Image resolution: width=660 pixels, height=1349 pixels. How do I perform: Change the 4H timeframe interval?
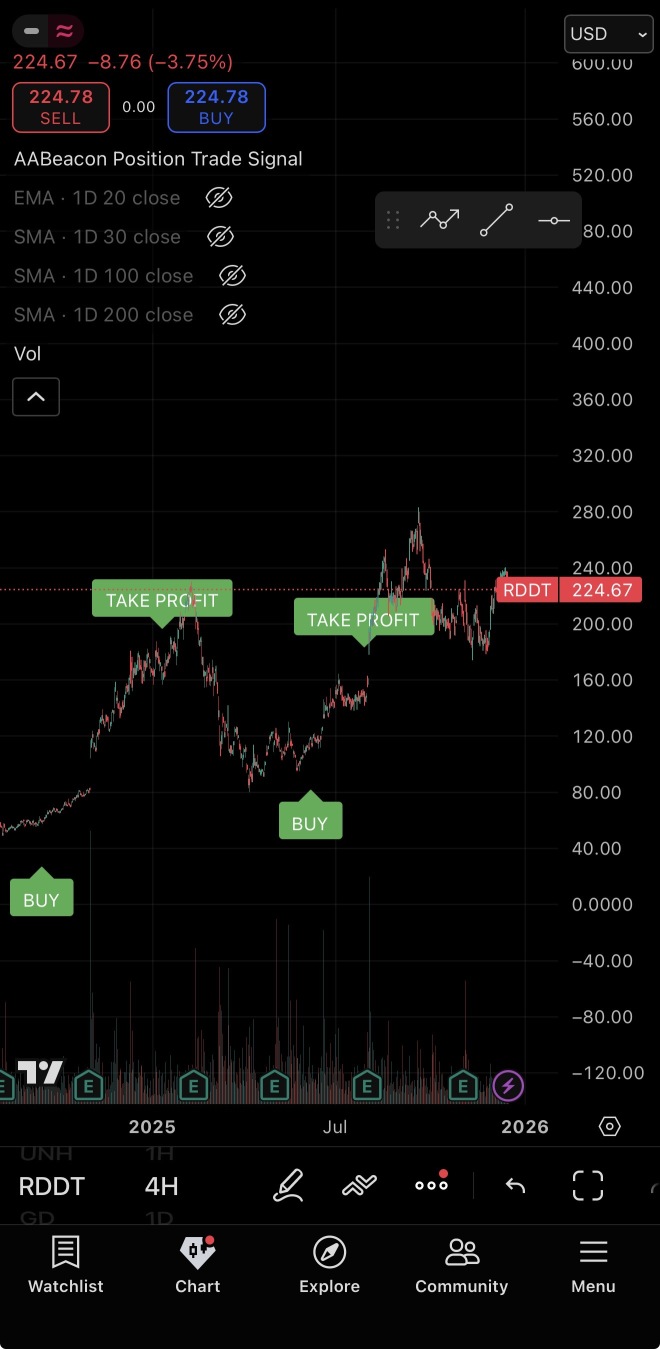tap(161, 1187)
